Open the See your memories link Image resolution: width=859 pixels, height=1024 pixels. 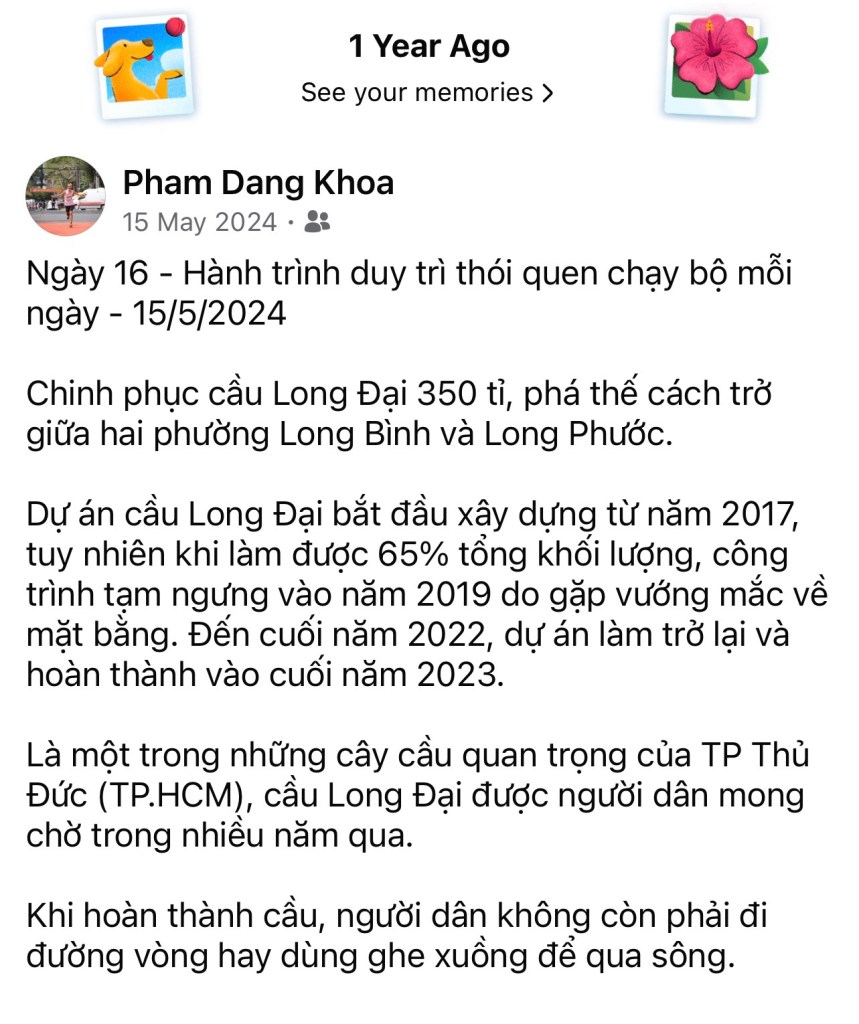[x=427, y=93]
